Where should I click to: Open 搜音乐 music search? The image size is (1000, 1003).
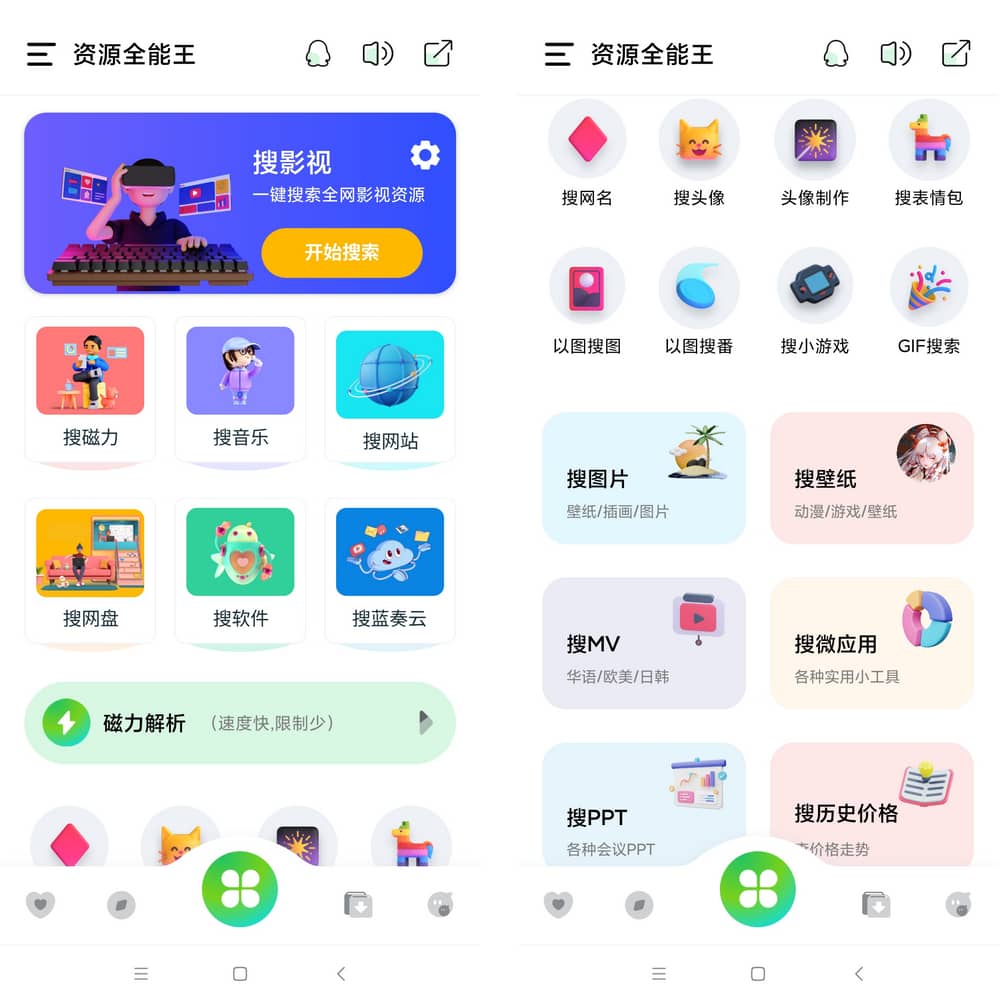(x=239, y=370)
